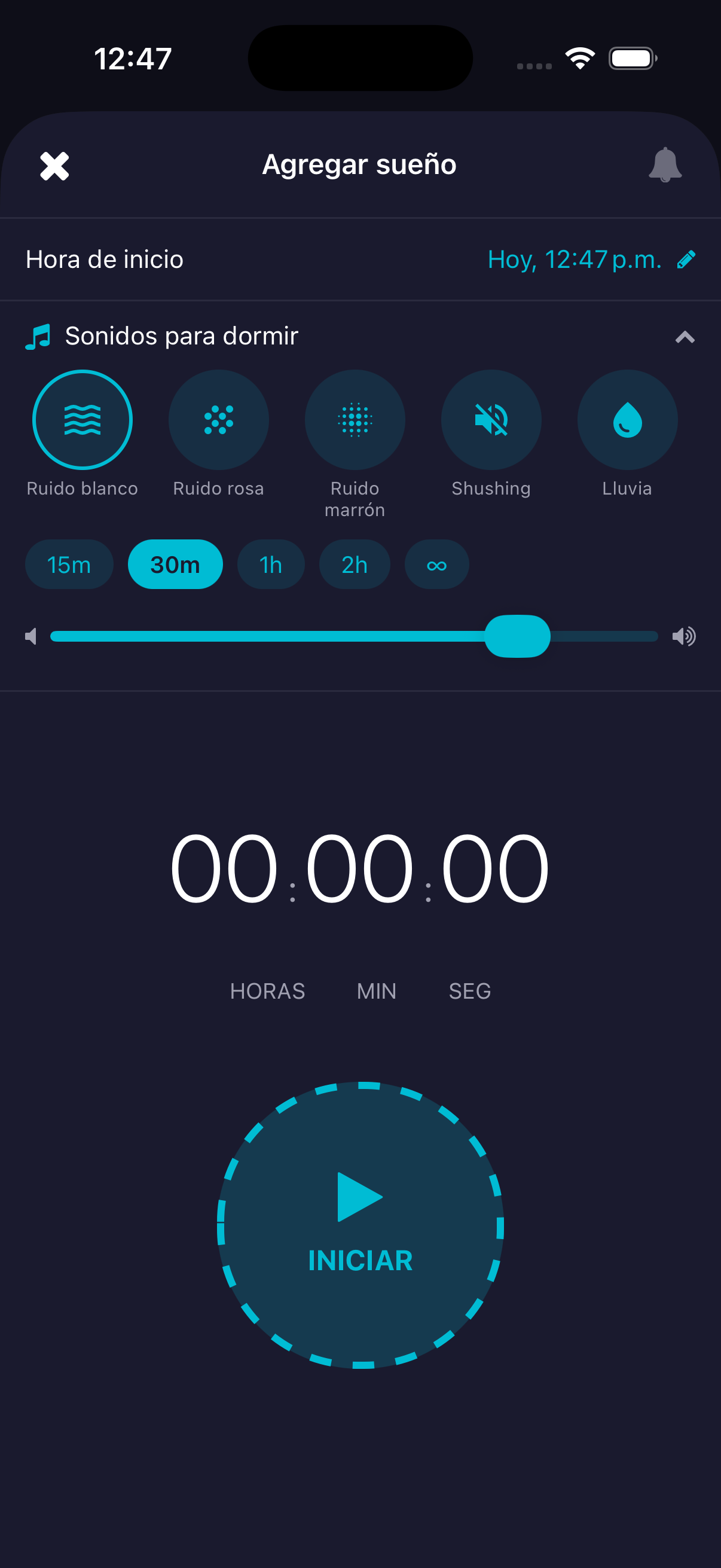The image size is (721, 1568).
Task: Click the Agregar sueño title
Action: (359, 164)
